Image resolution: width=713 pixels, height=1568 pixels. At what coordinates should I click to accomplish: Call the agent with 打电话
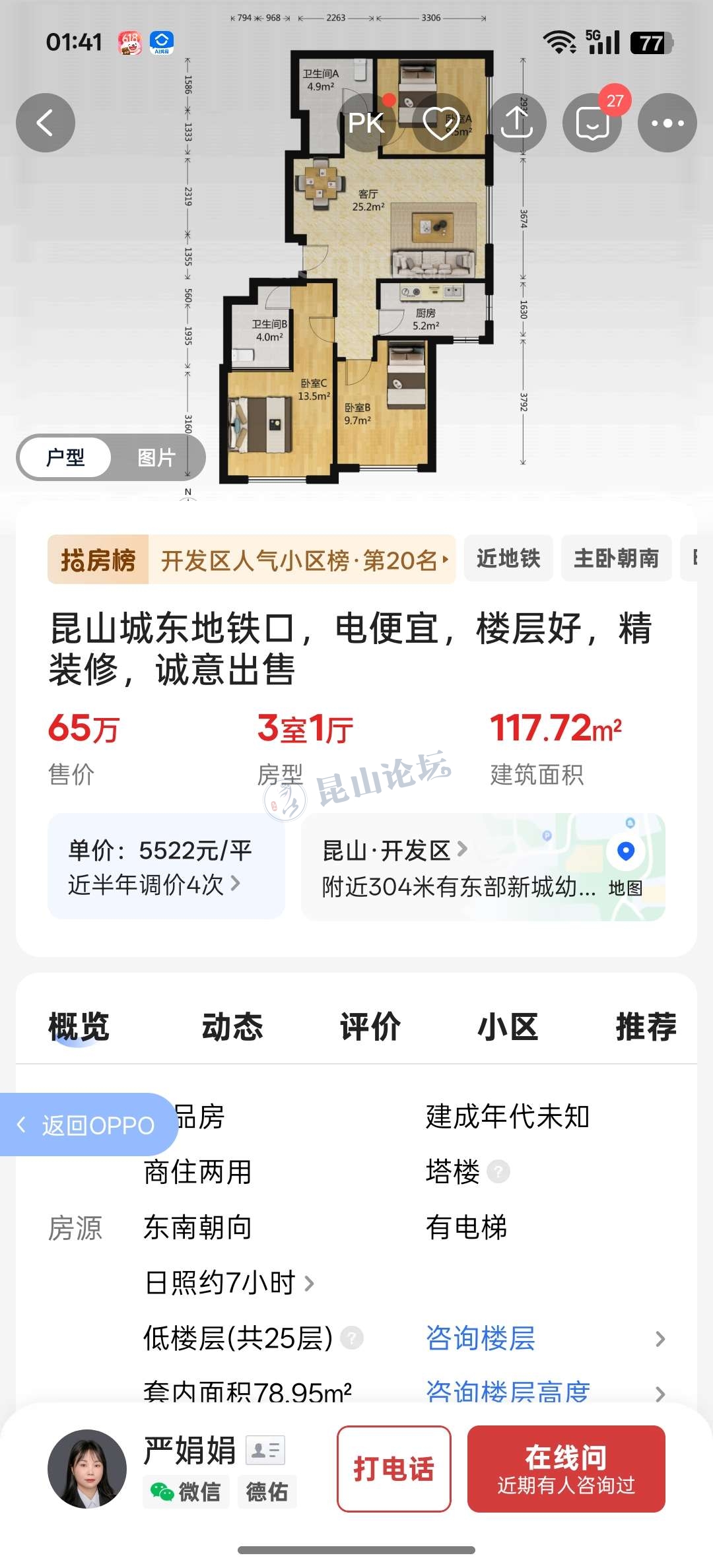(393, 1469)
